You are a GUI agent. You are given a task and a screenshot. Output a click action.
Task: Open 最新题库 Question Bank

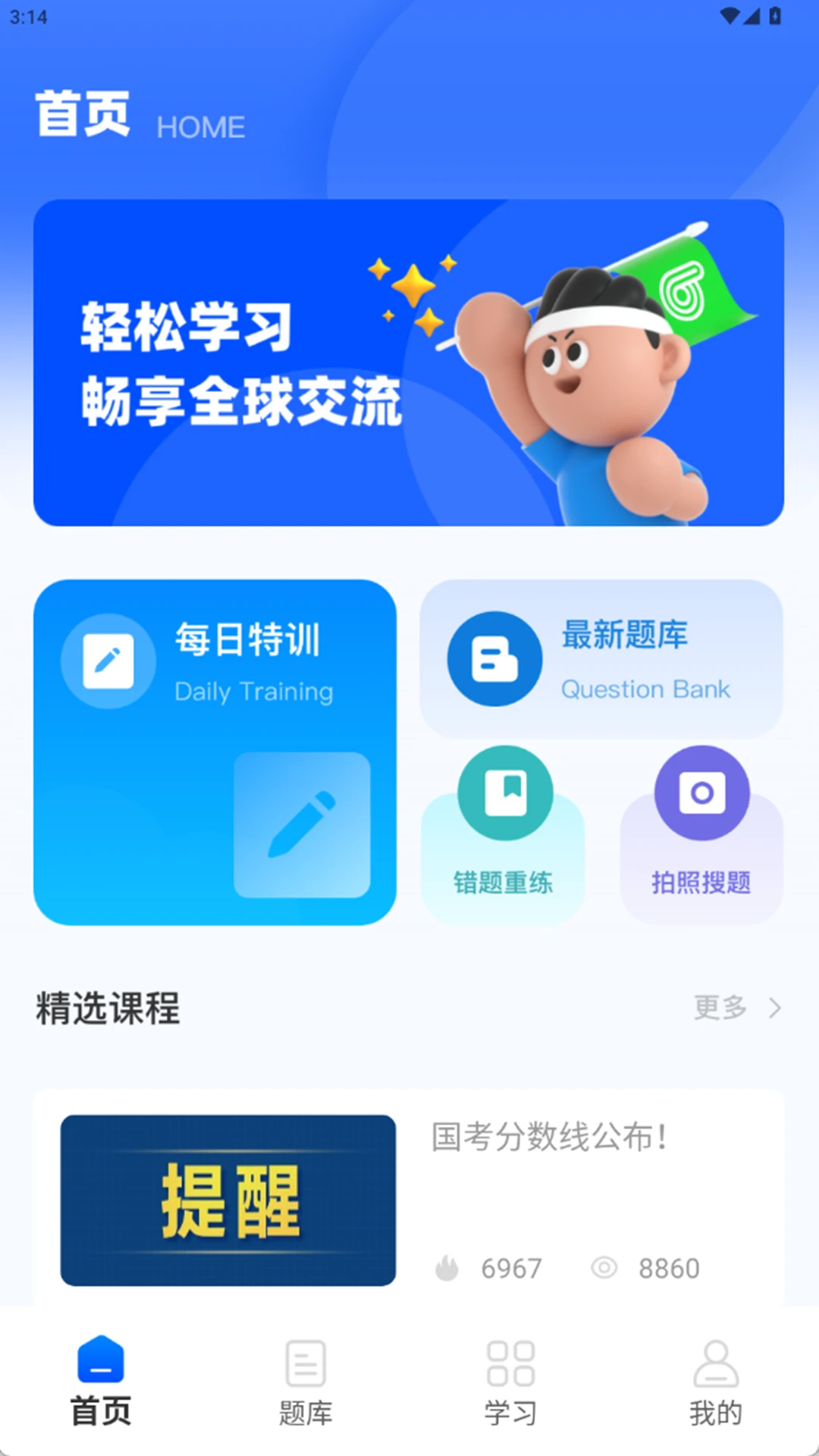601,659
